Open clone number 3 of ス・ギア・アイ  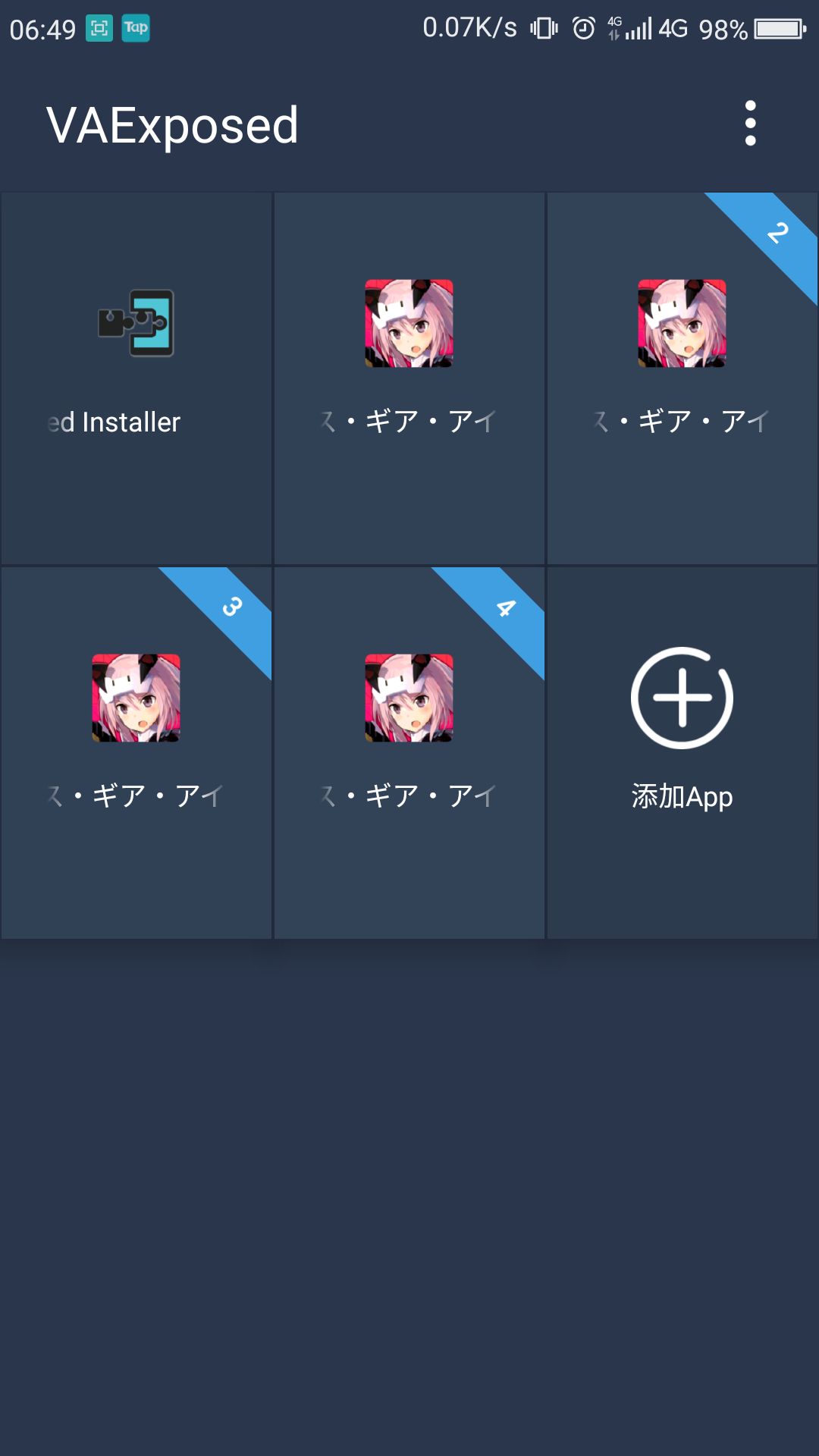pyautogui.click(x=136, y=728)
